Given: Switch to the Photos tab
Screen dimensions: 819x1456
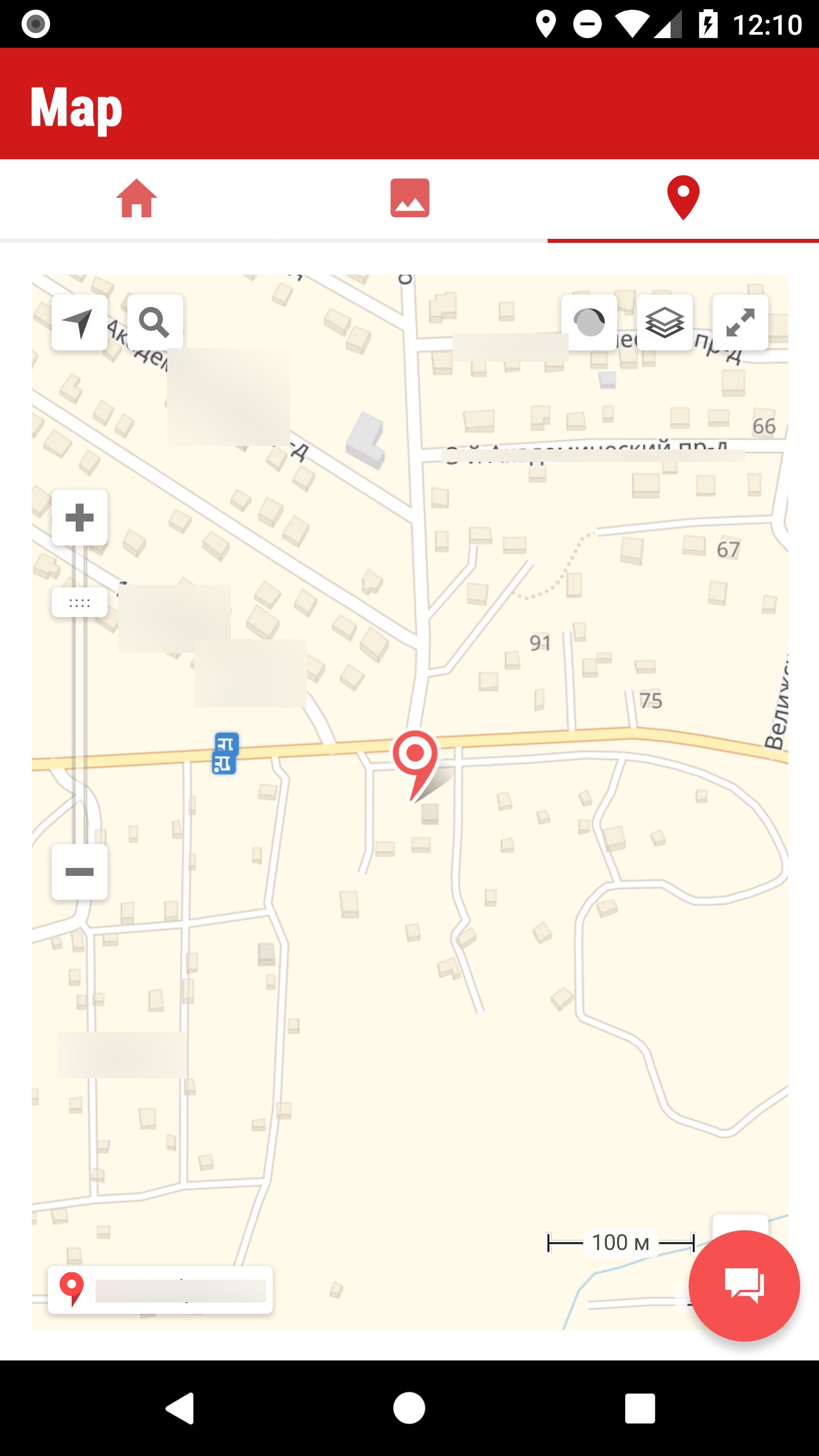Looking at the screenshot, I should [x=409, y=200].
